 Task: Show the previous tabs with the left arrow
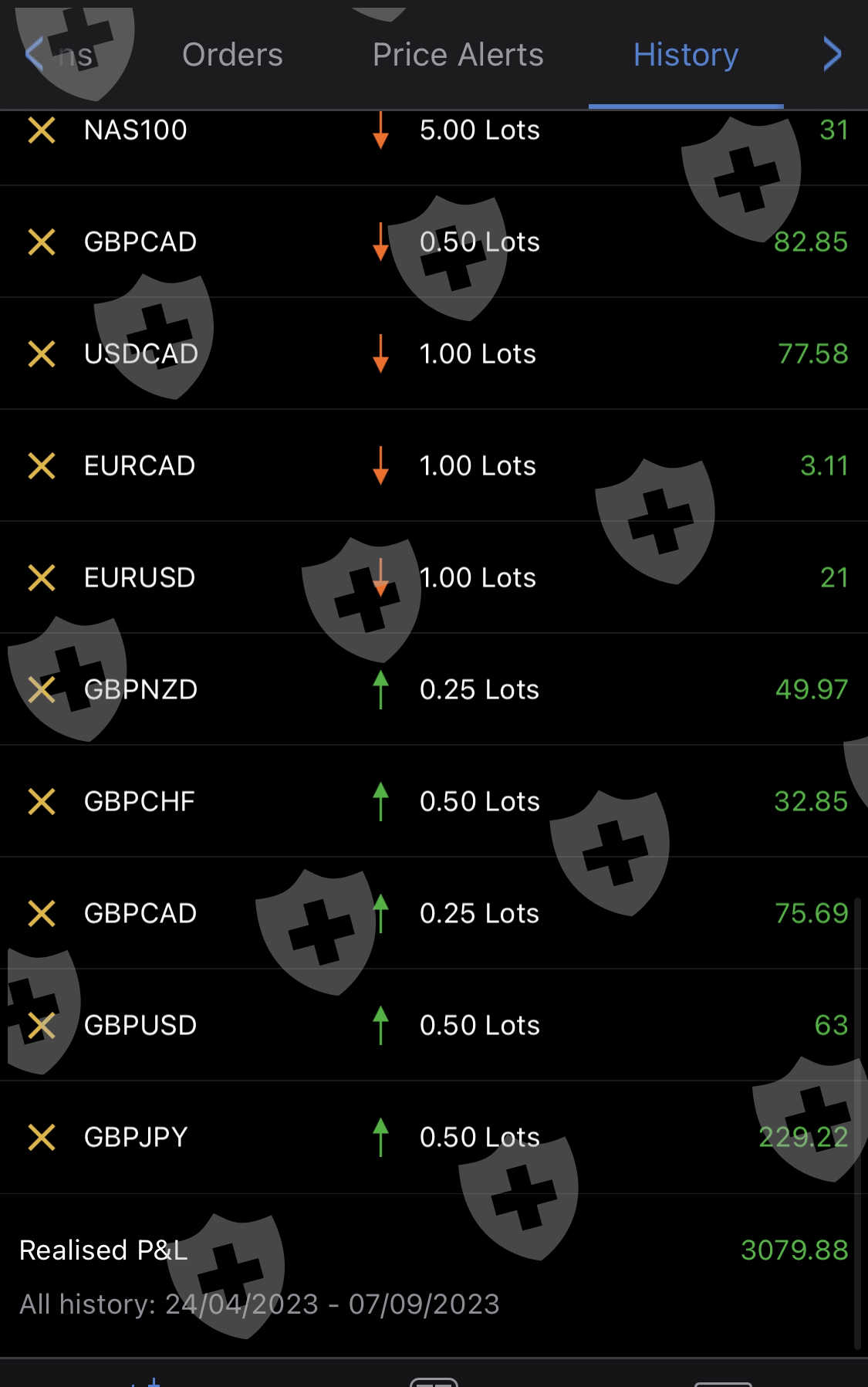[x=34, y=54]
